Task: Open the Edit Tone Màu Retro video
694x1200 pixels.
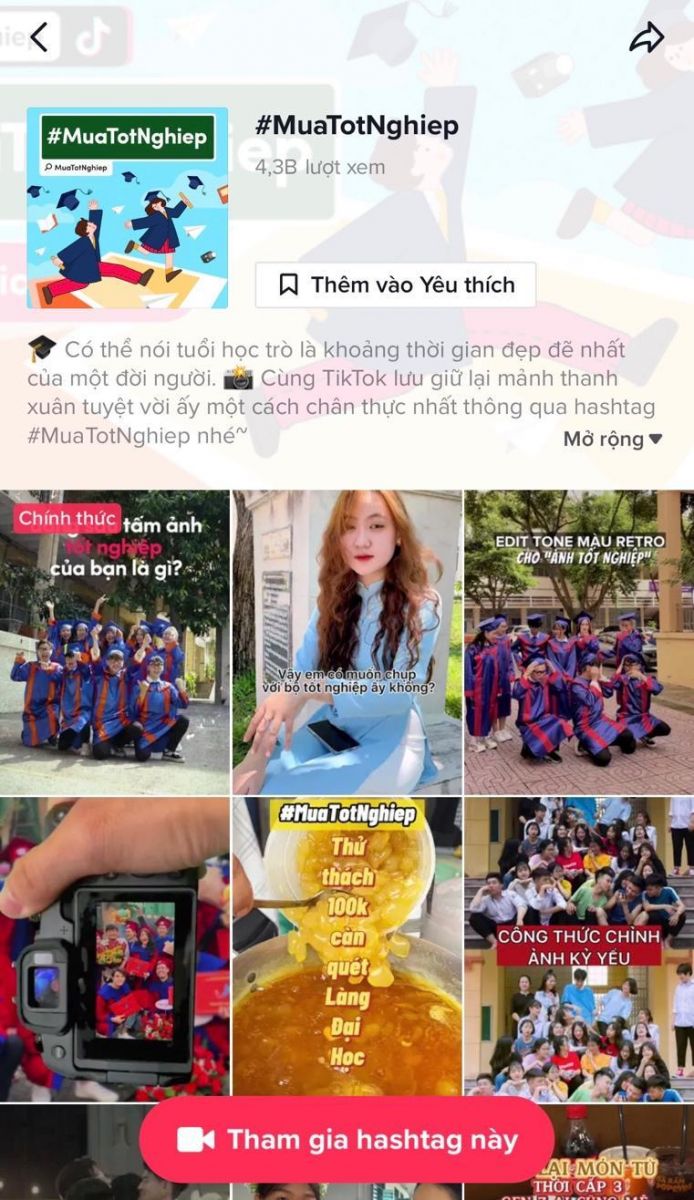Action: coord(579,642)
